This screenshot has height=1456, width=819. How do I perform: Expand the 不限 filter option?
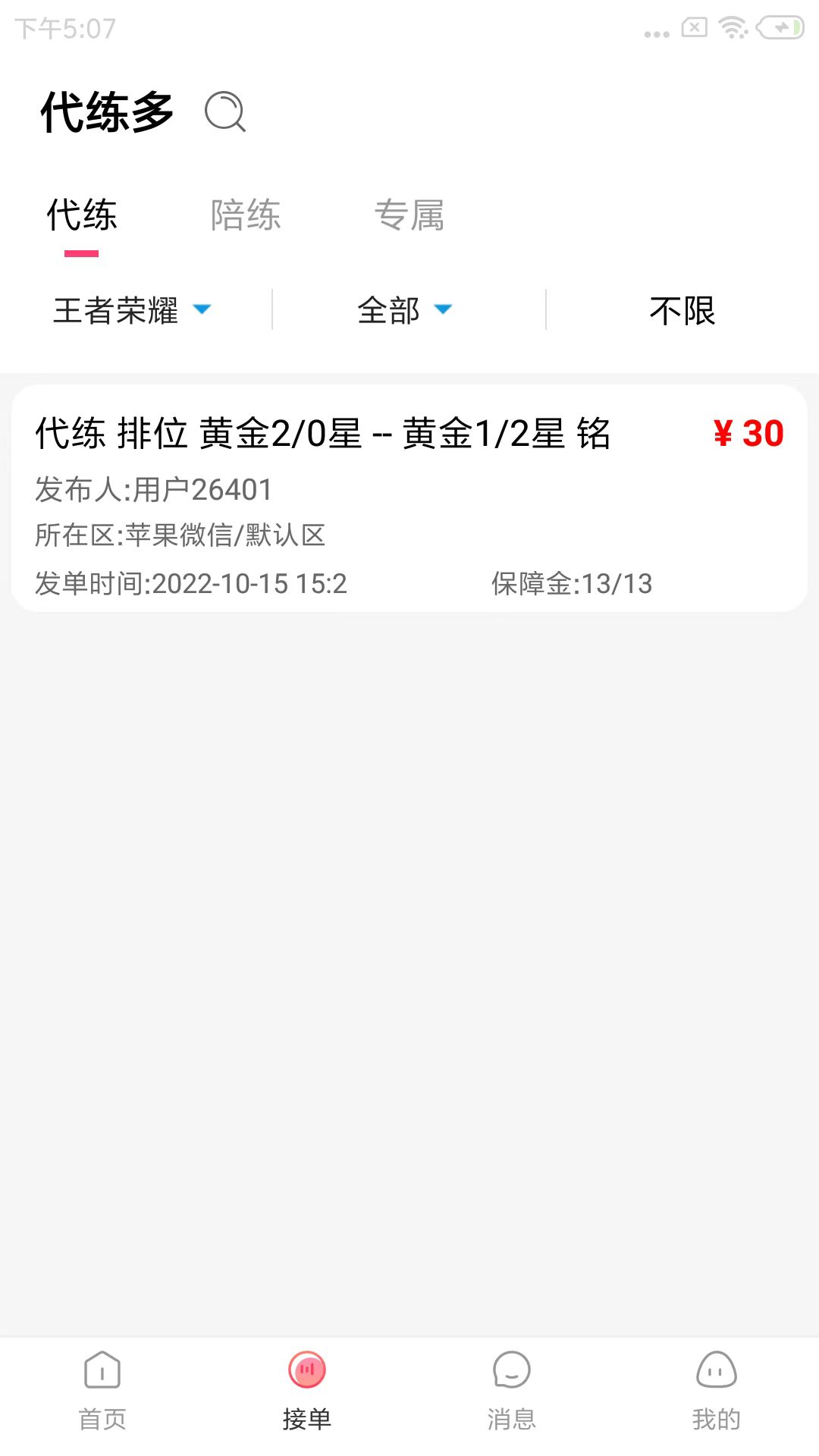(682, 309)
